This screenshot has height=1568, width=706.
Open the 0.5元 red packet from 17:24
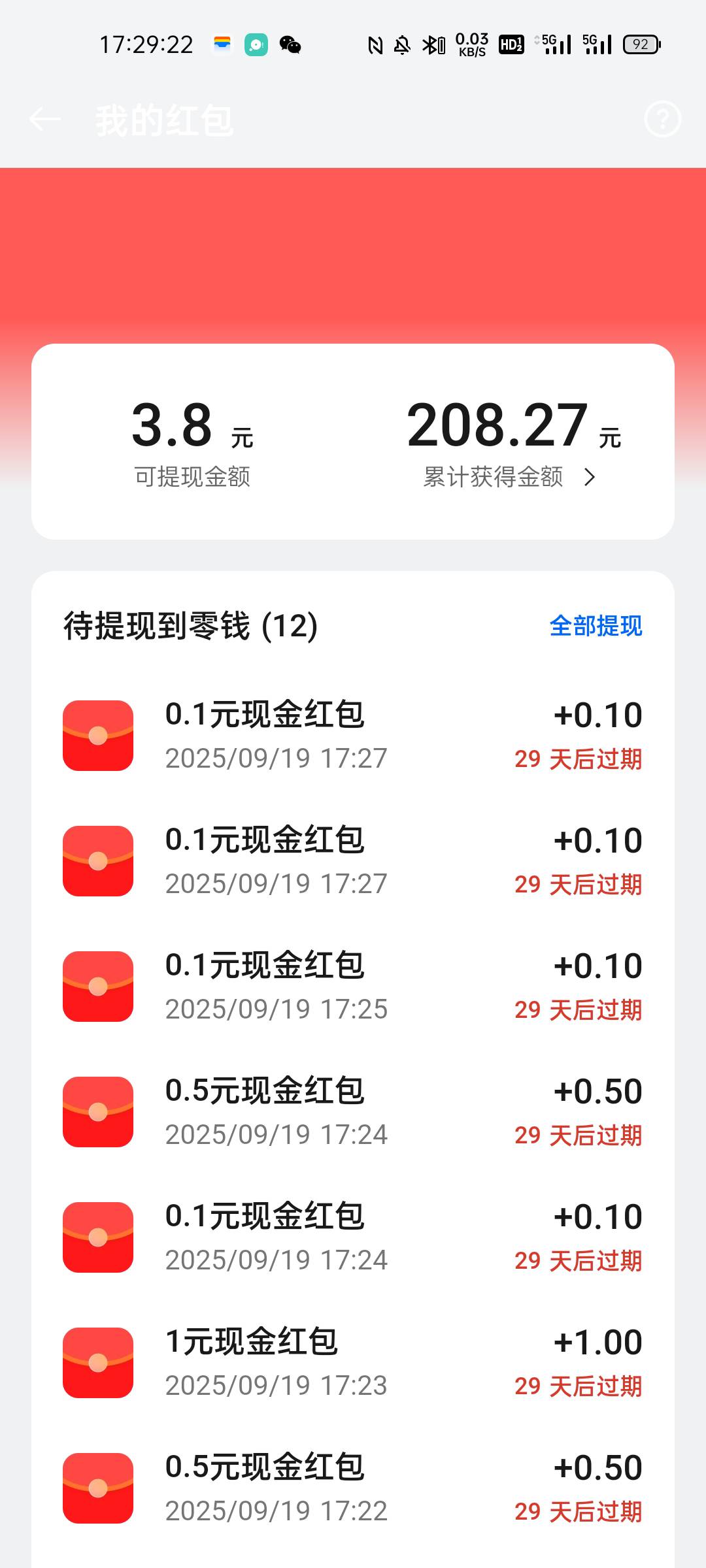point(353,1112)
